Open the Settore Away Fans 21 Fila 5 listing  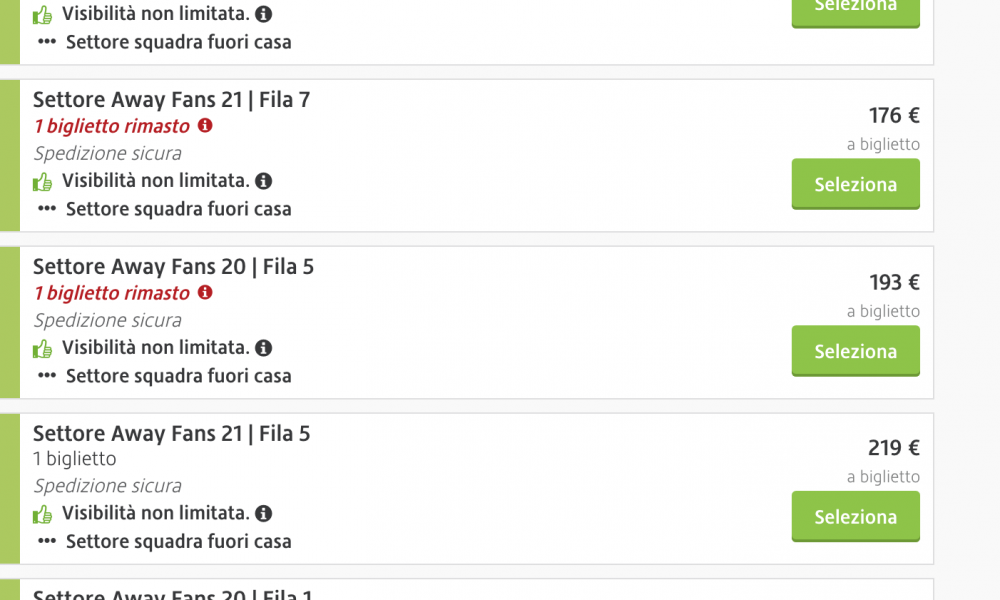pyautogui.click(x=171, y=433)
